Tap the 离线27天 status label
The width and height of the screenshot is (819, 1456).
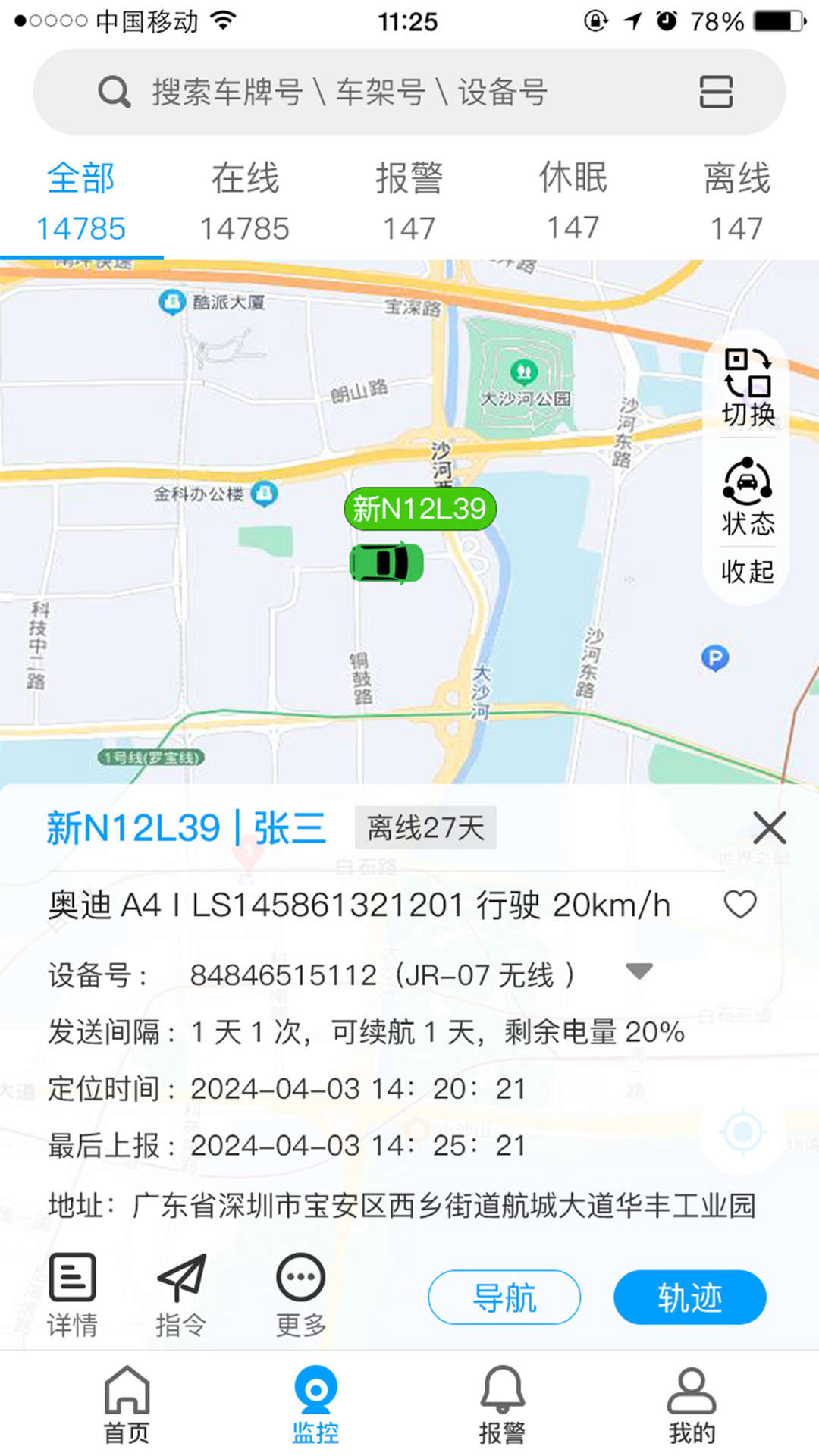(x=425, y=827)
